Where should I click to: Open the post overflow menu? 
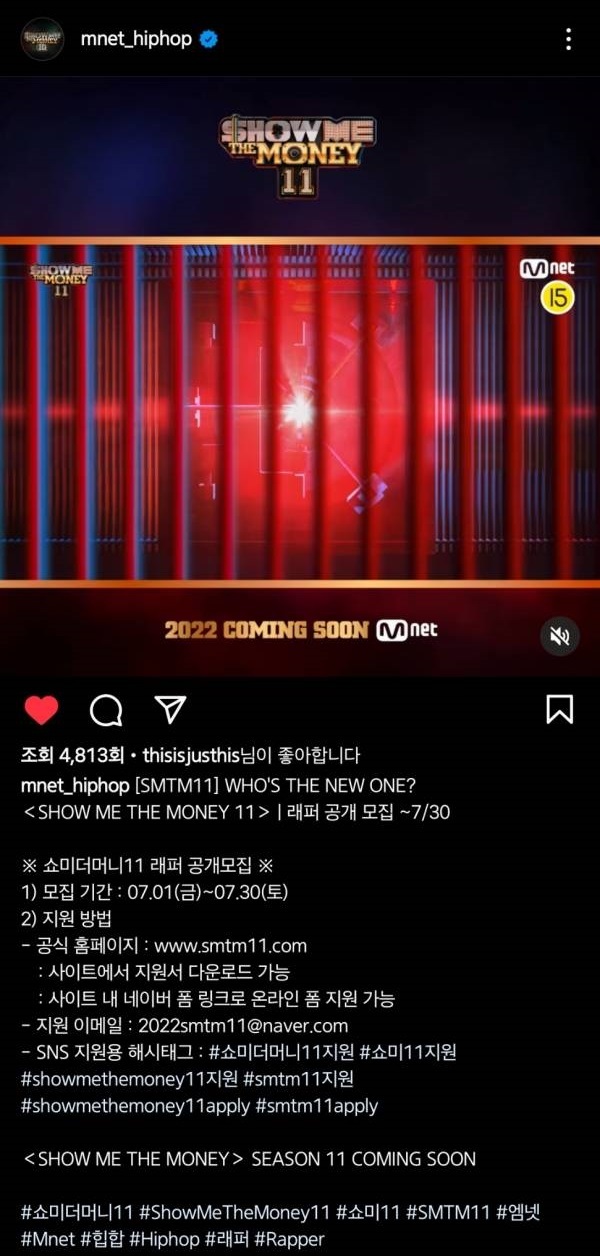pos(568,40)
